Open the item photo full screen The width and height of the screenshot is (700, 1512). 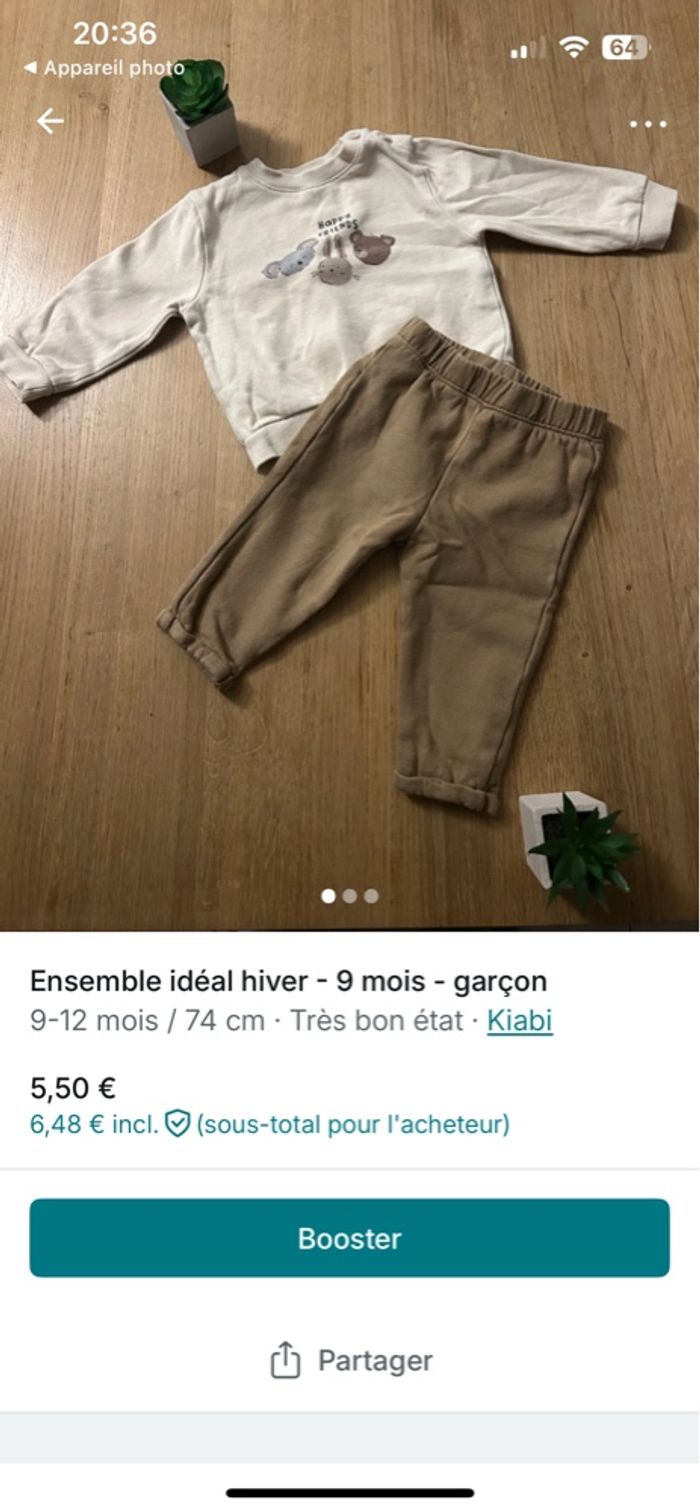point(350,500)
